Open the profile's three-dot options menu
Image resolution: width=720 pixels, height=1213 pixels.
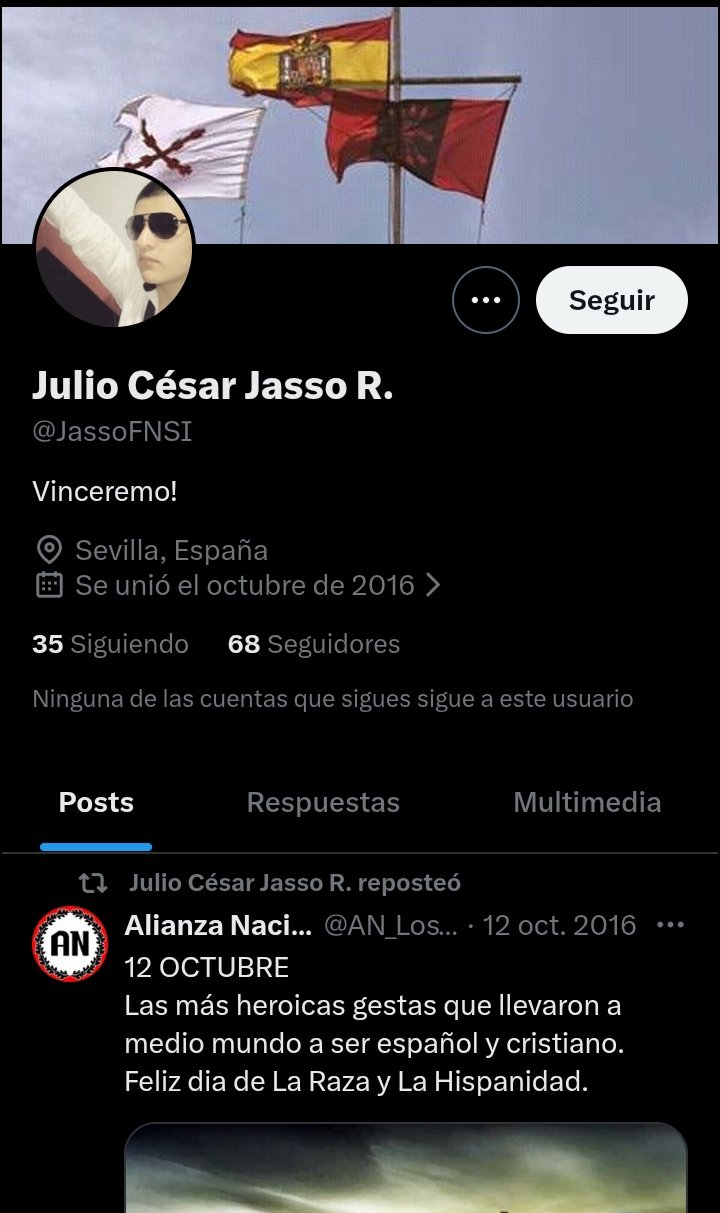click(x=486, y=300)
